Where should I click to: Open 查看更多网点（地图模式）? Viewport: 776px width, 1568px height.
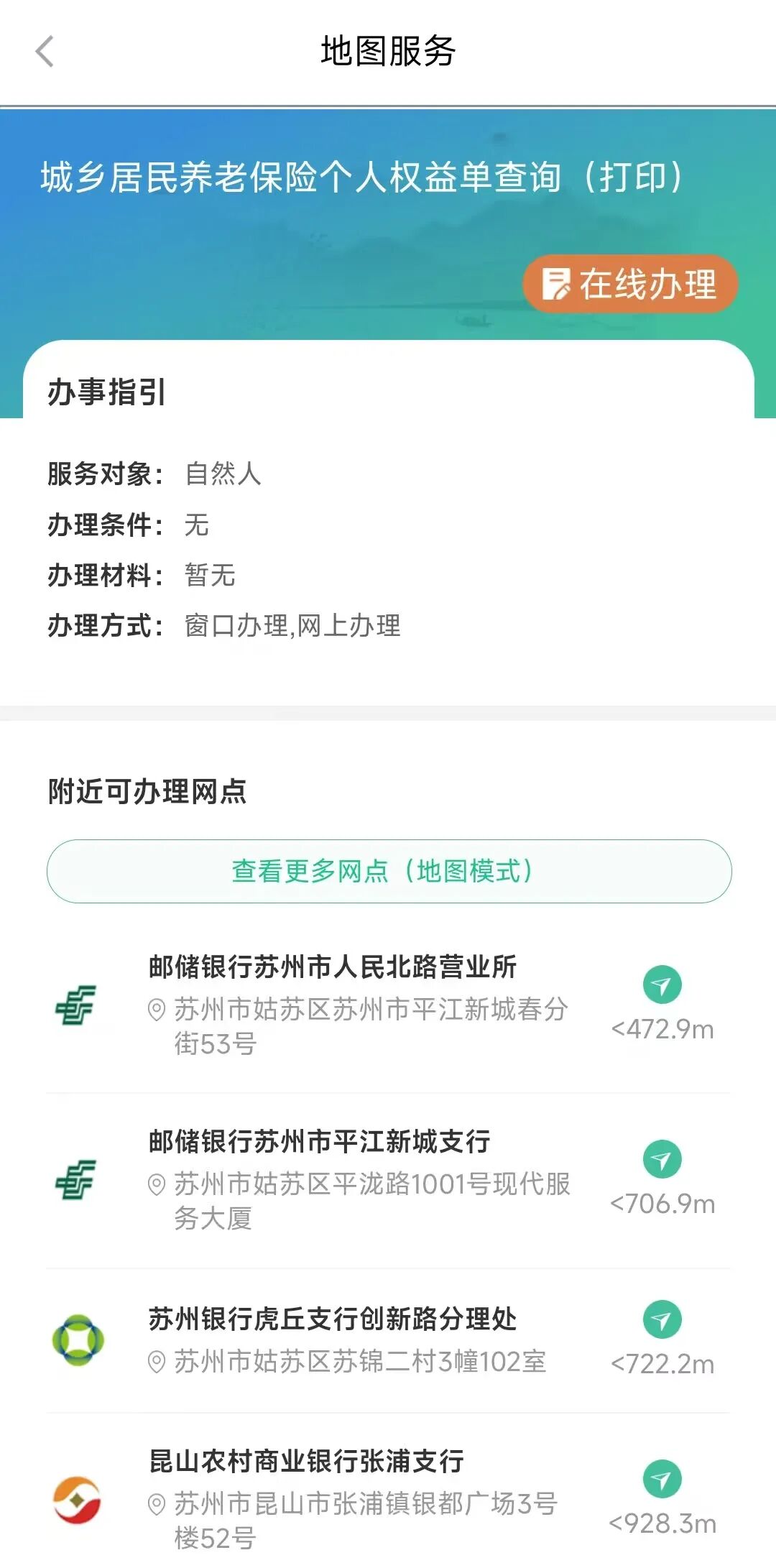point(389,871)
